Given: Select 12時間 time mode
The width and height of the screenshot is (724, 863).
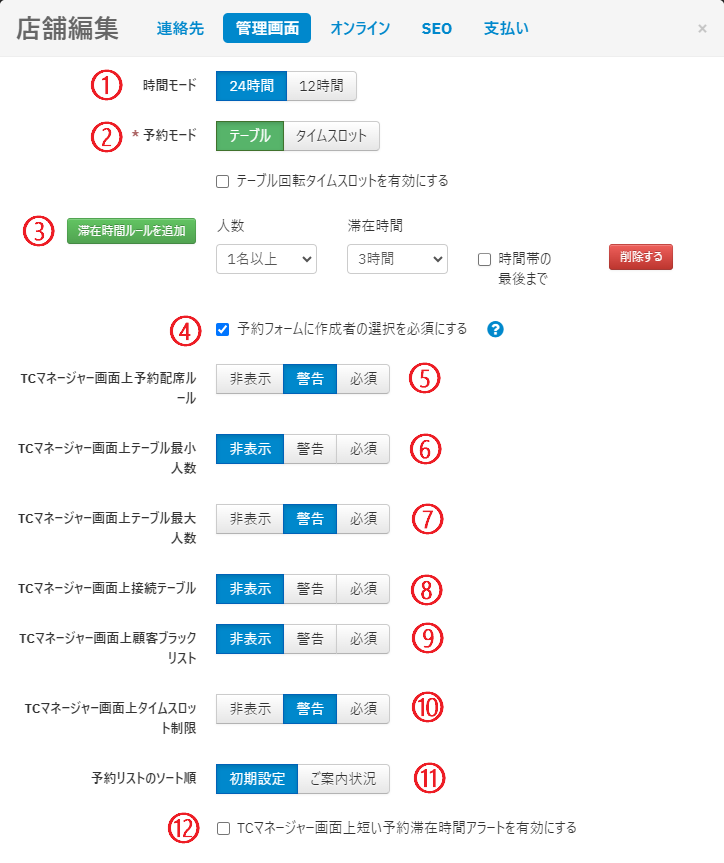Looking at the screenshot, I should [321, 86].
